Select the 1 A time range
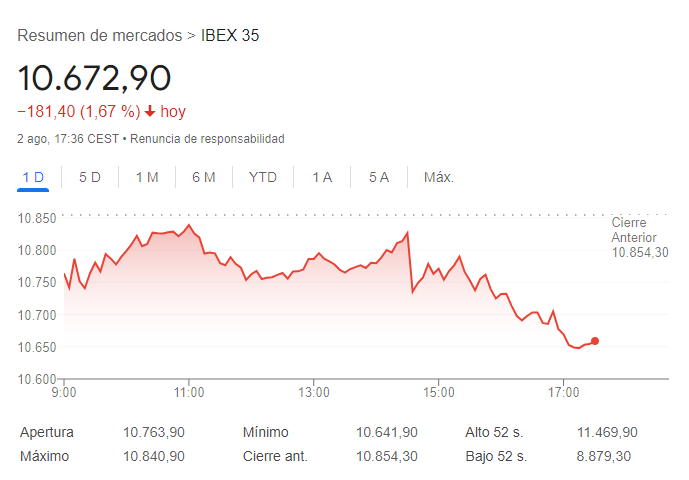The height and width of the screenshot is (480, 689). click(x=322, y=177)
